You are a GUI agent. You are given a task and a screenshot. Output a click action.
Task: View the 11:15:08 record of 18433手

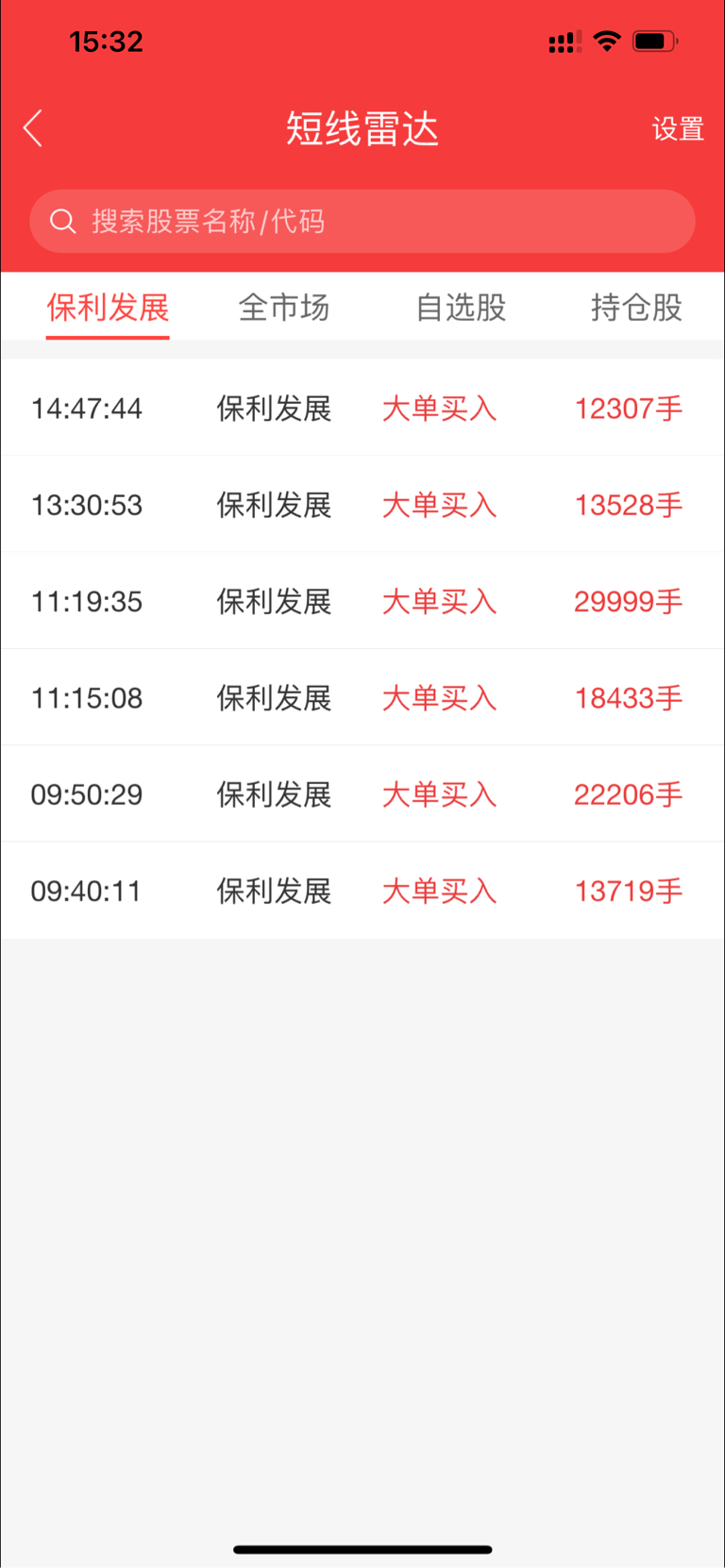[x=362, y=698]
